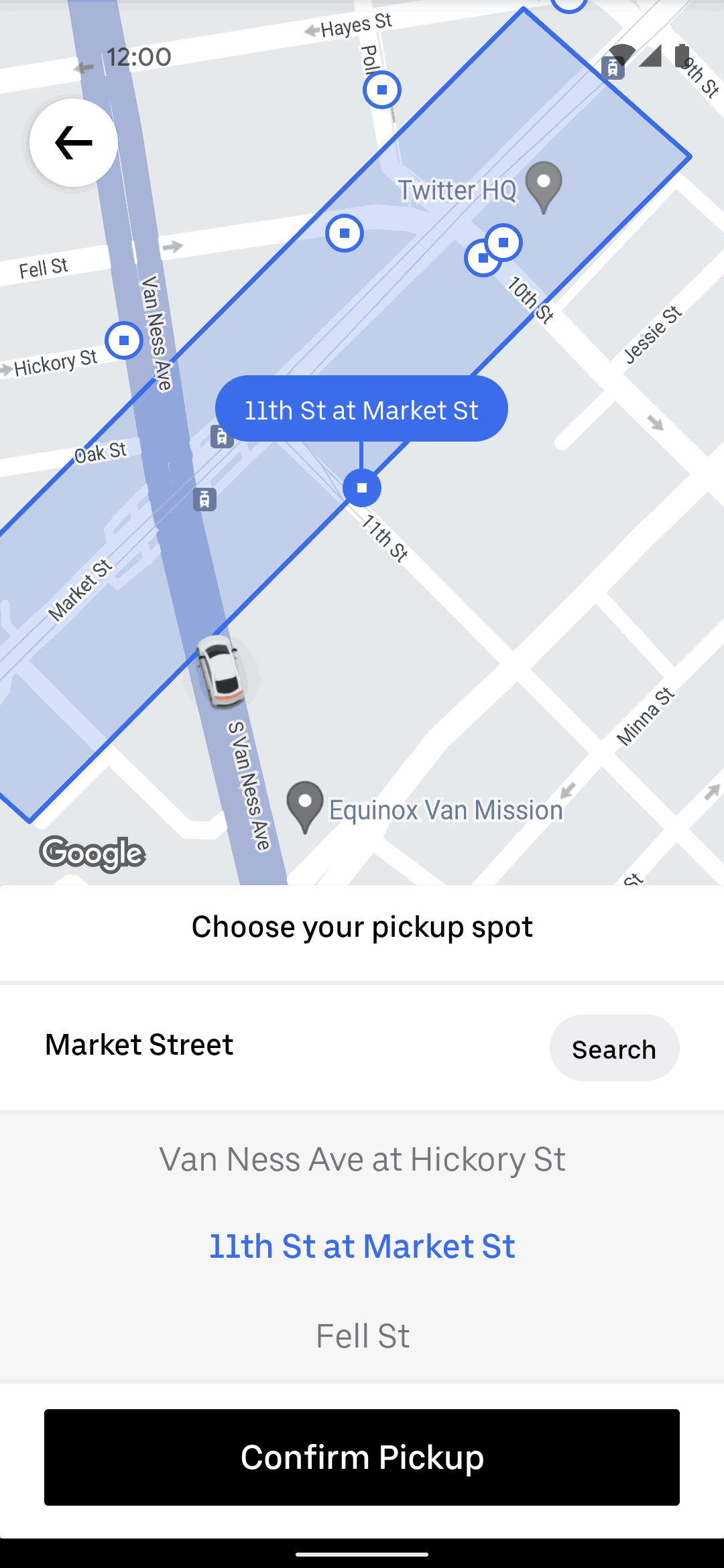Tap the pickup marker near Hayes St
The width and height of the screenshot is (724, 1568).
382,90
